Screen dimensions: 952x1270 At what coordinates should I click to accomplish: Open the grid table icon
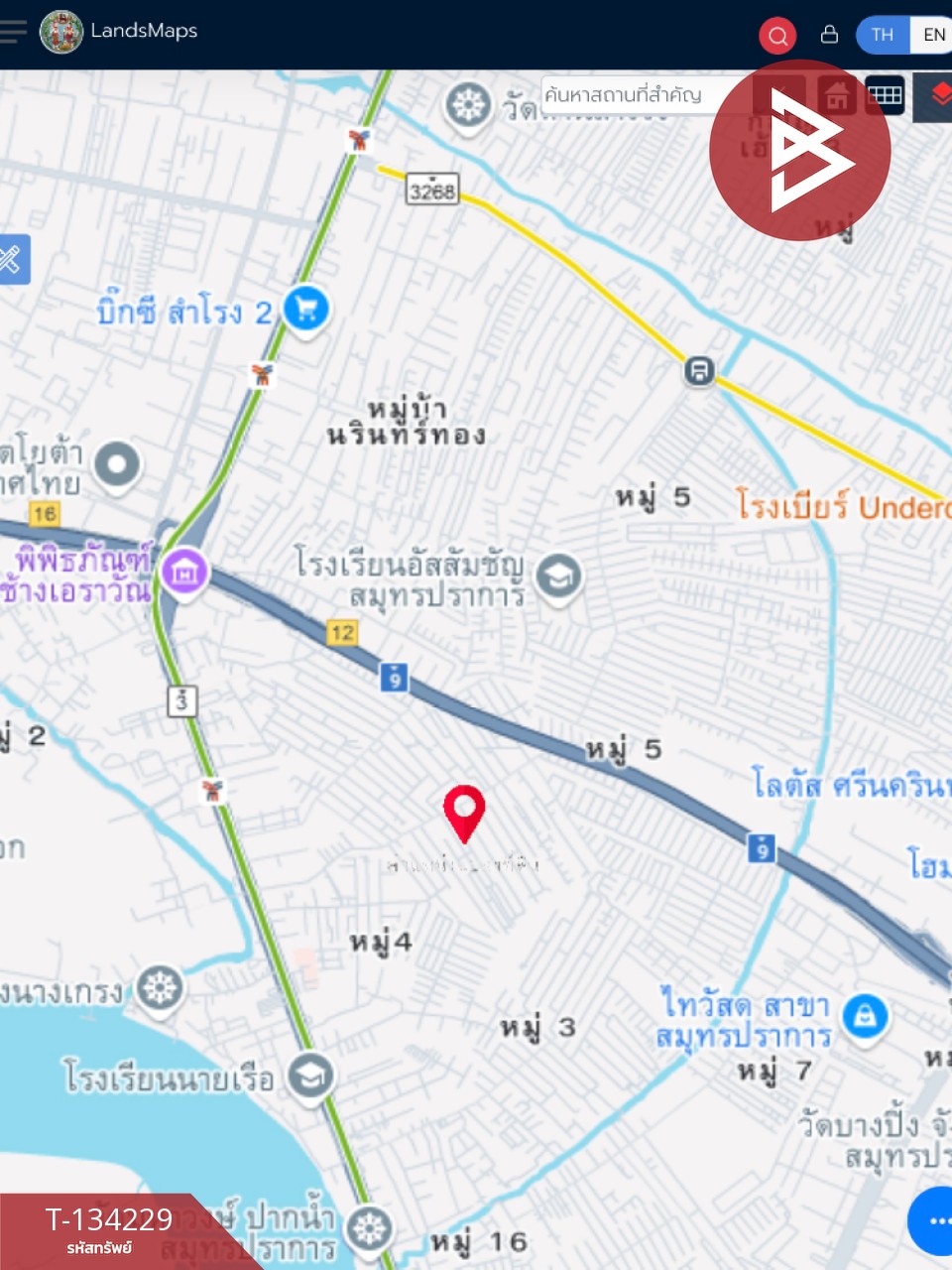pyautogui.click(x=885, y=95)
